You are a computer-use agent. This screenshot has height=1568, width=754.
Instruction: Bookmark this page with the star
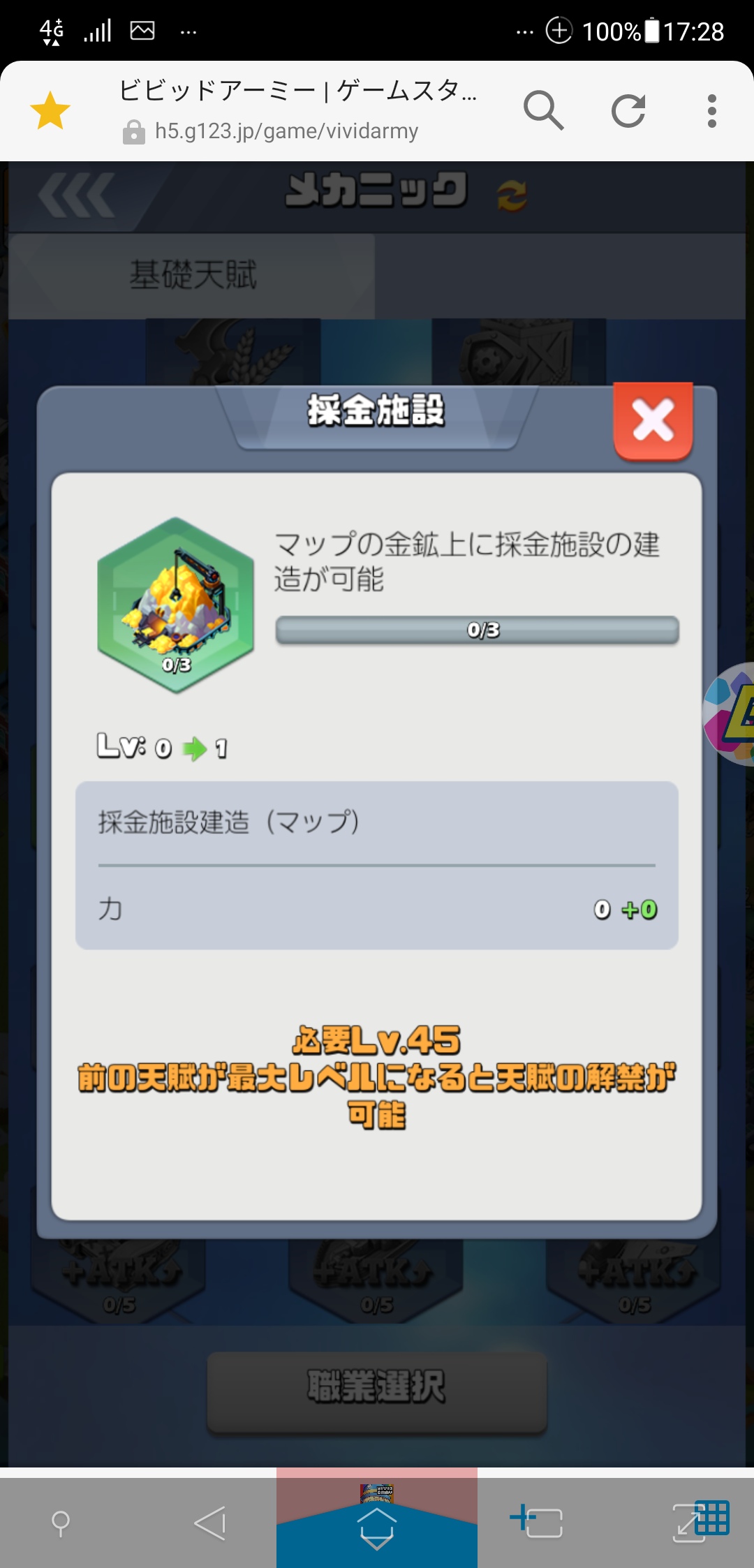[50, 111]
